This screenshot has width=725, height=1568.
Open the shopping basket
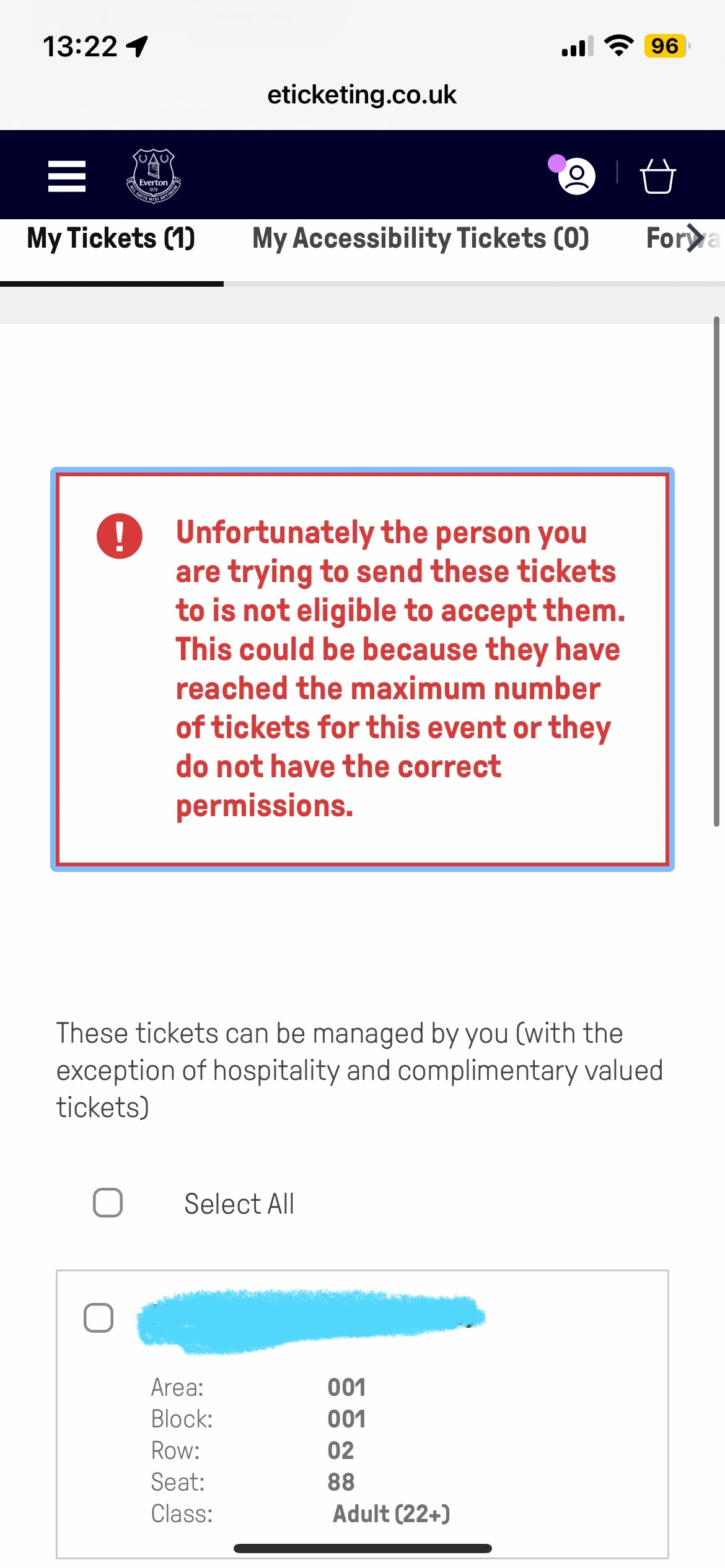coord(657,176)
